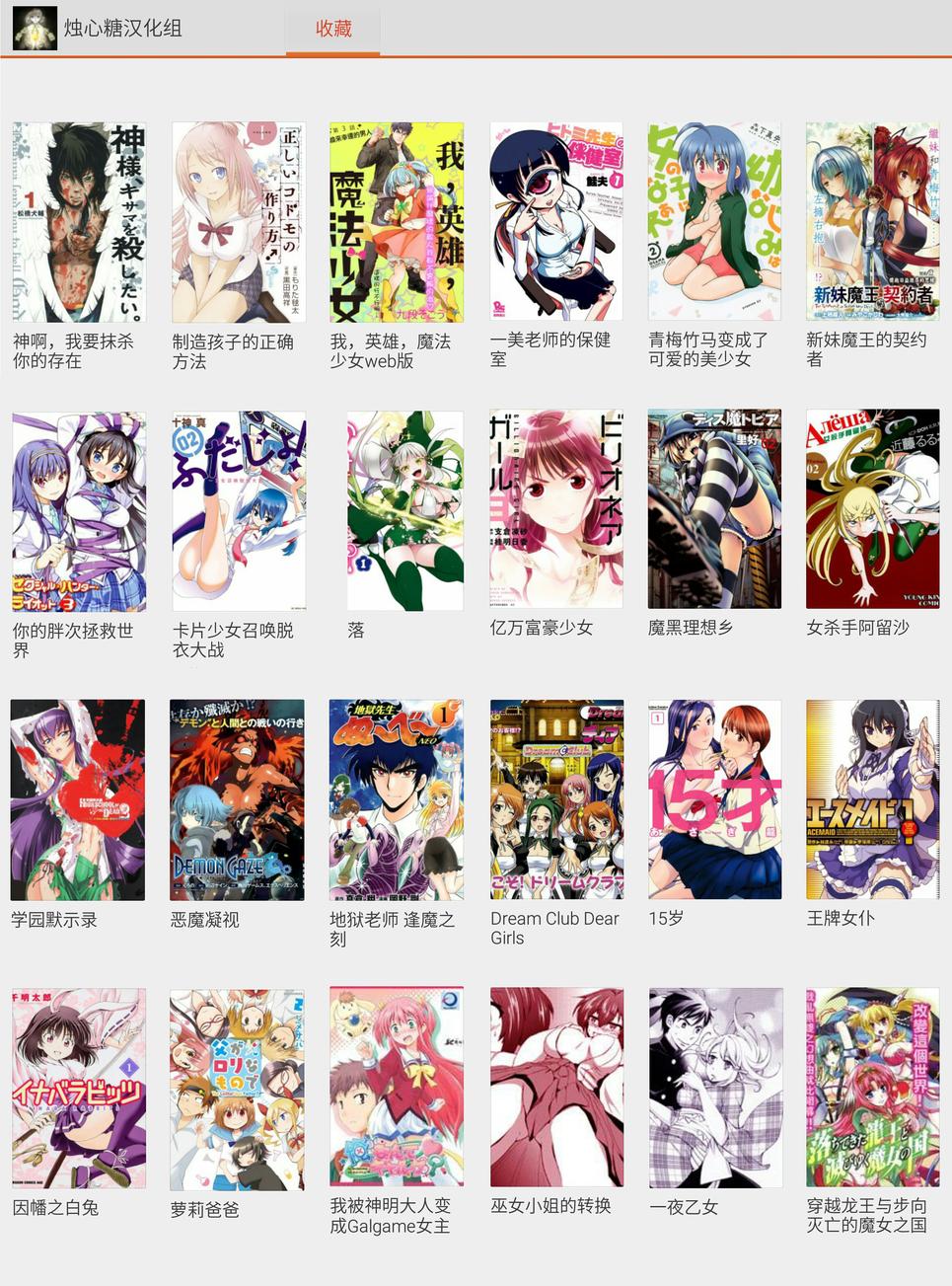Select Dream Club Dear Girls

[x=556, y=800]
